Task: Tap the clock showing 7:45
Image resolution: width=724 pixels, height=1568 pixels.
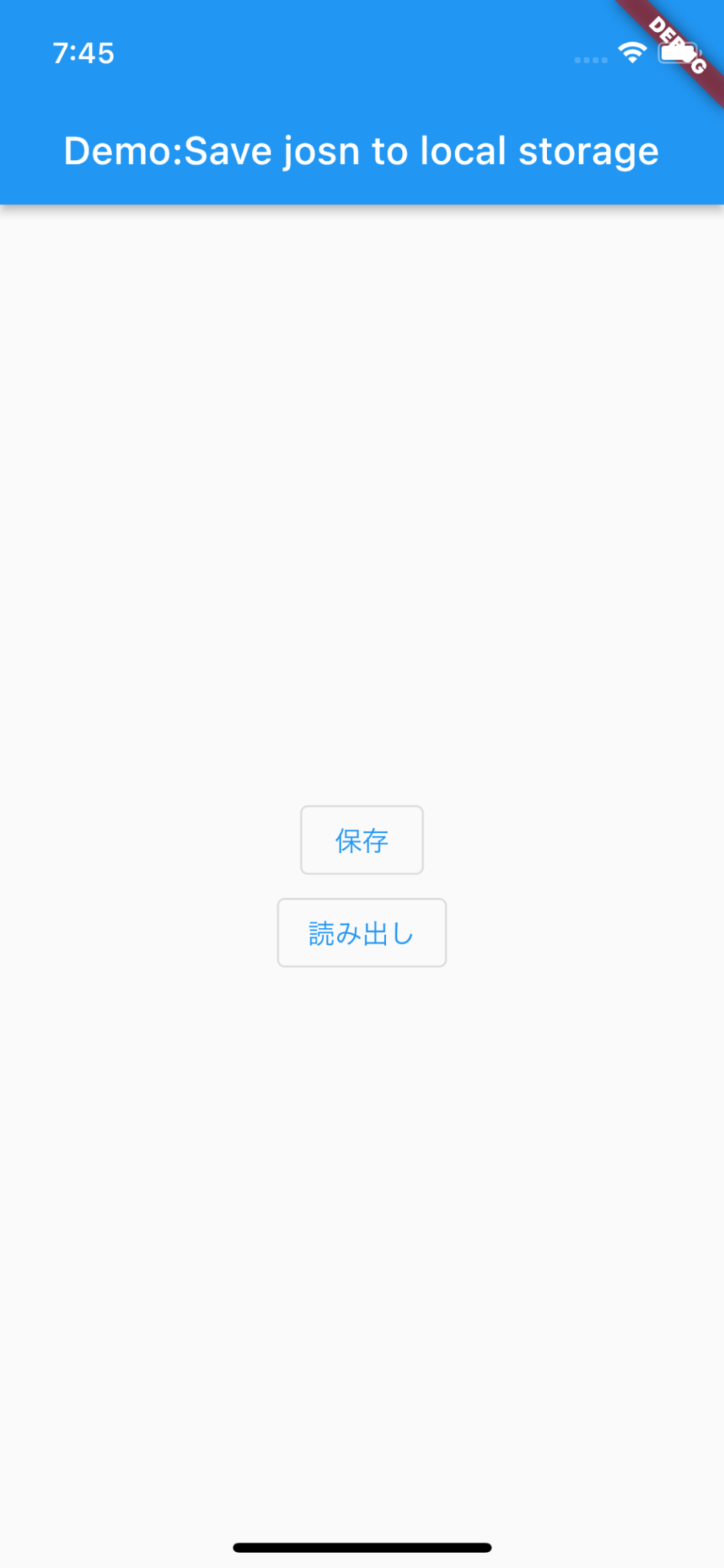Action: point(84,52)
